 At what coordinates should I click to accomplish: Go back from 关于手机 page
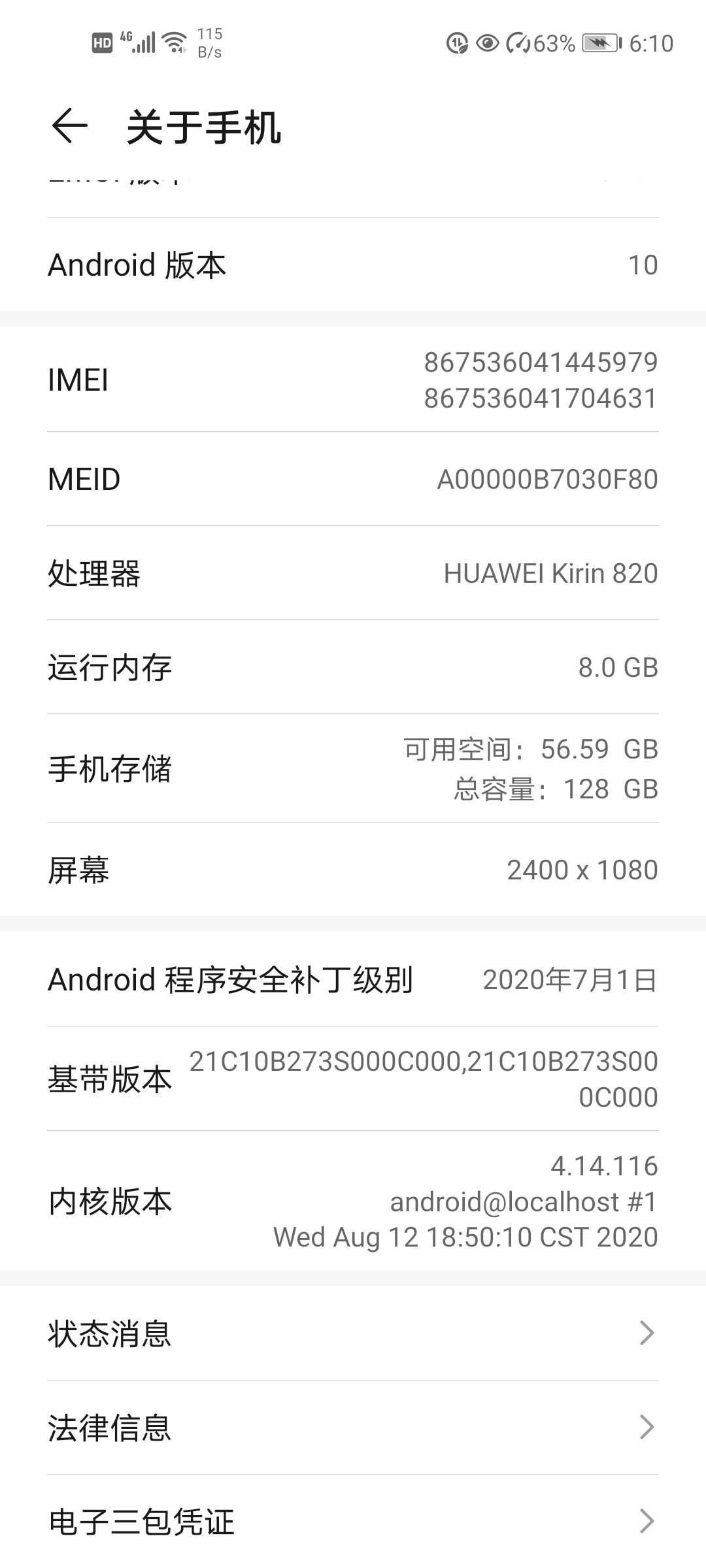coord(69,126)
